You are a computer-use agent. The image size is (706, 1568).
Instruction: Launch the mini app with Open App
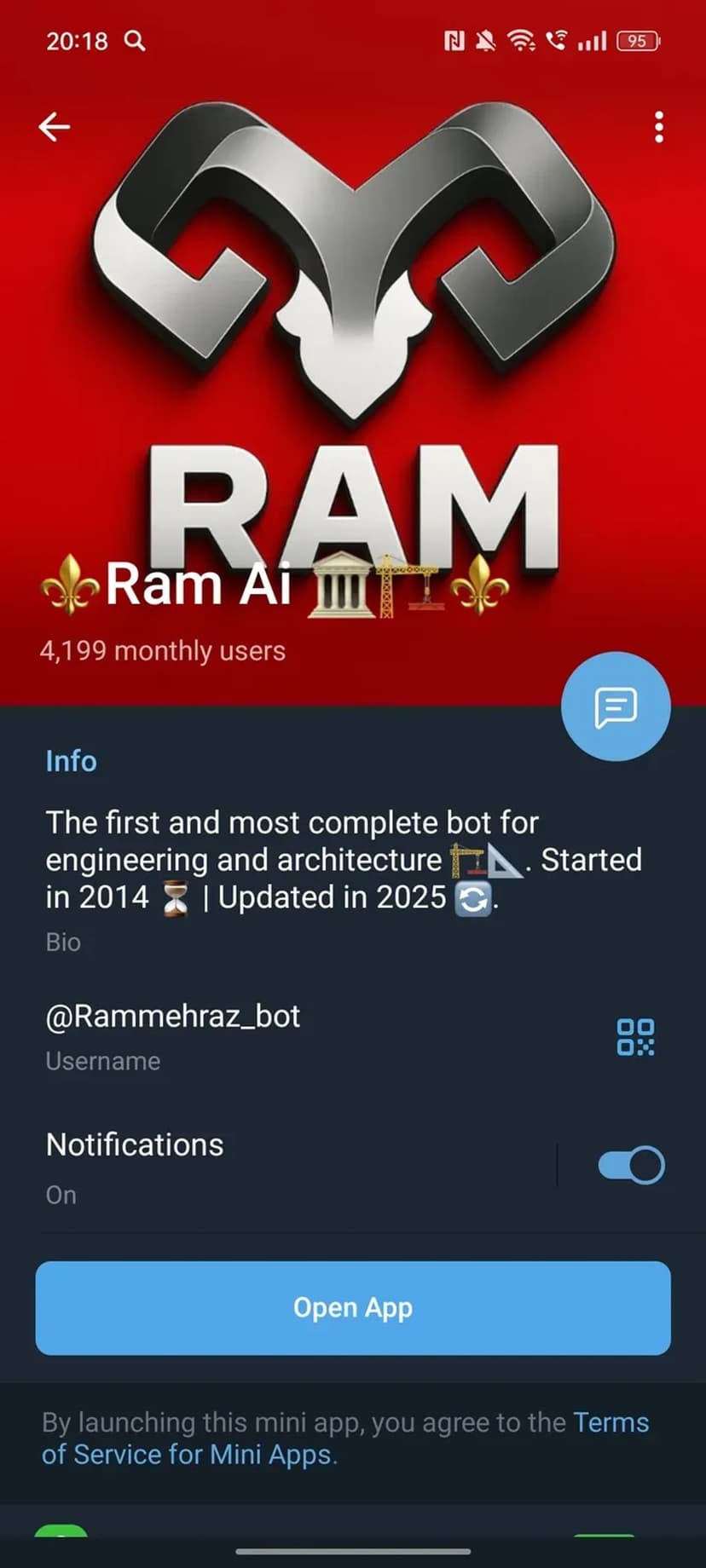tap(353, 1307)
